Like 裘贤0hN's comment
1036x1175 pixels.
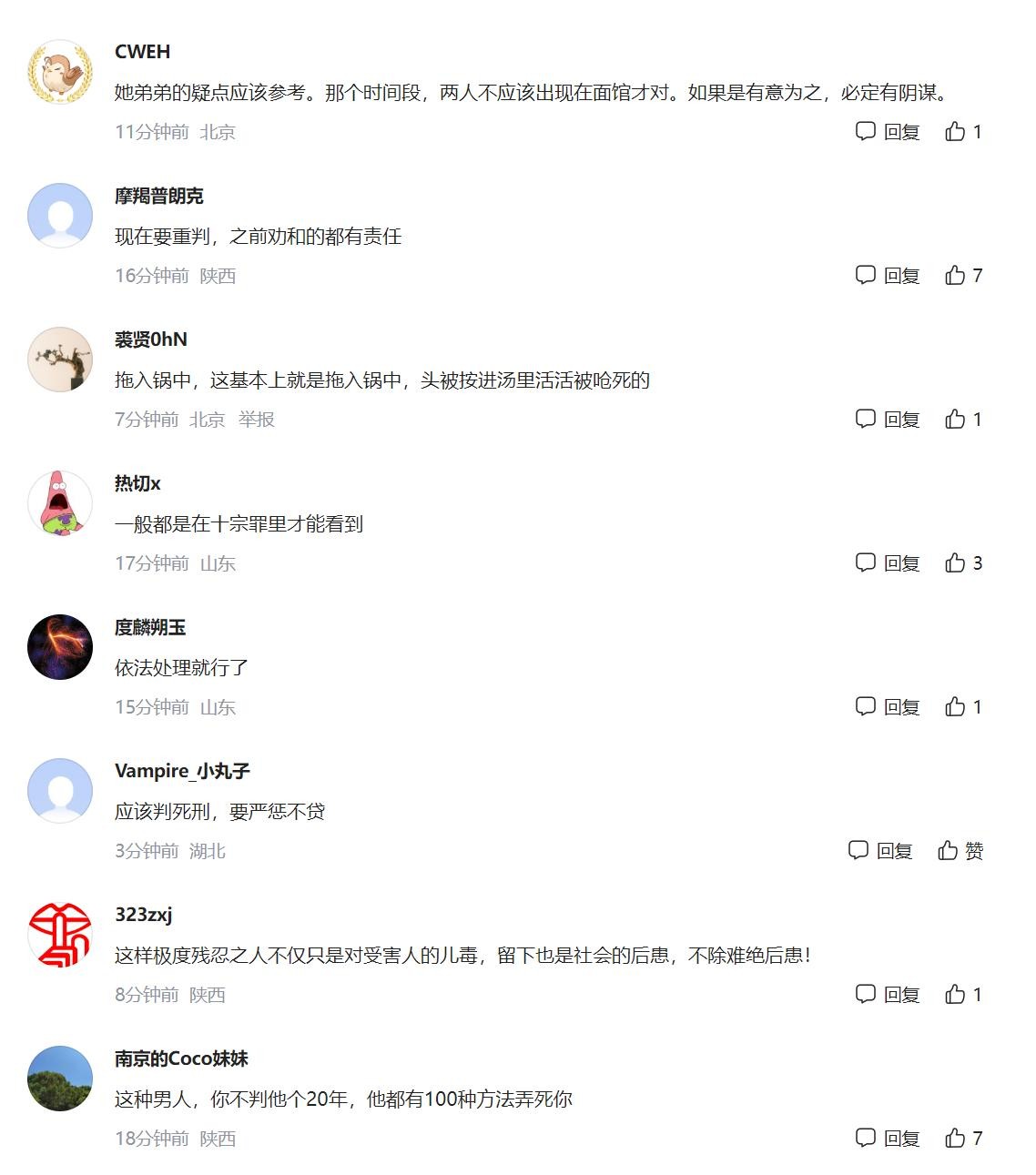click(x=963, y=420)
